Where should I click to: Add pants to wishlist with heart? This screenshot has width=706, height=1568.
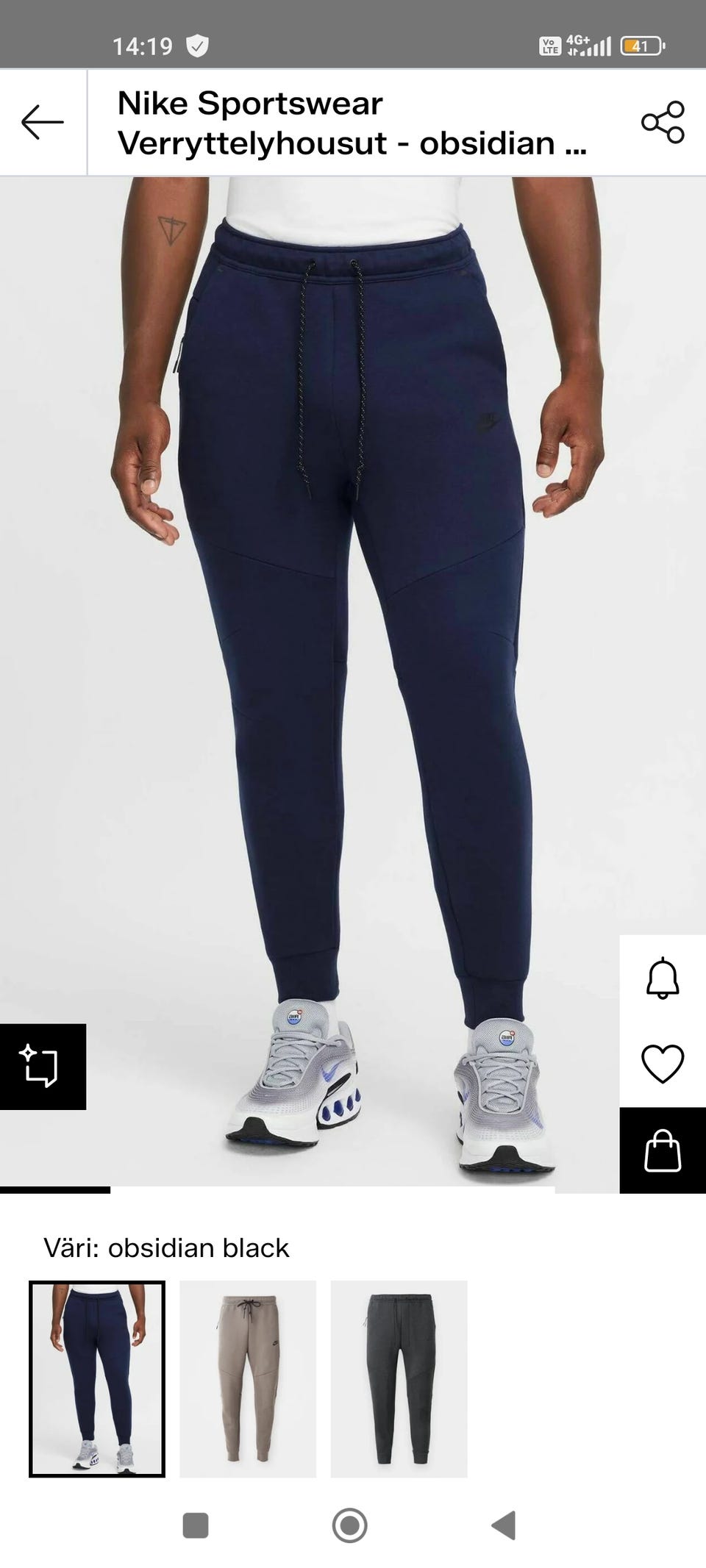point(663,1064)
